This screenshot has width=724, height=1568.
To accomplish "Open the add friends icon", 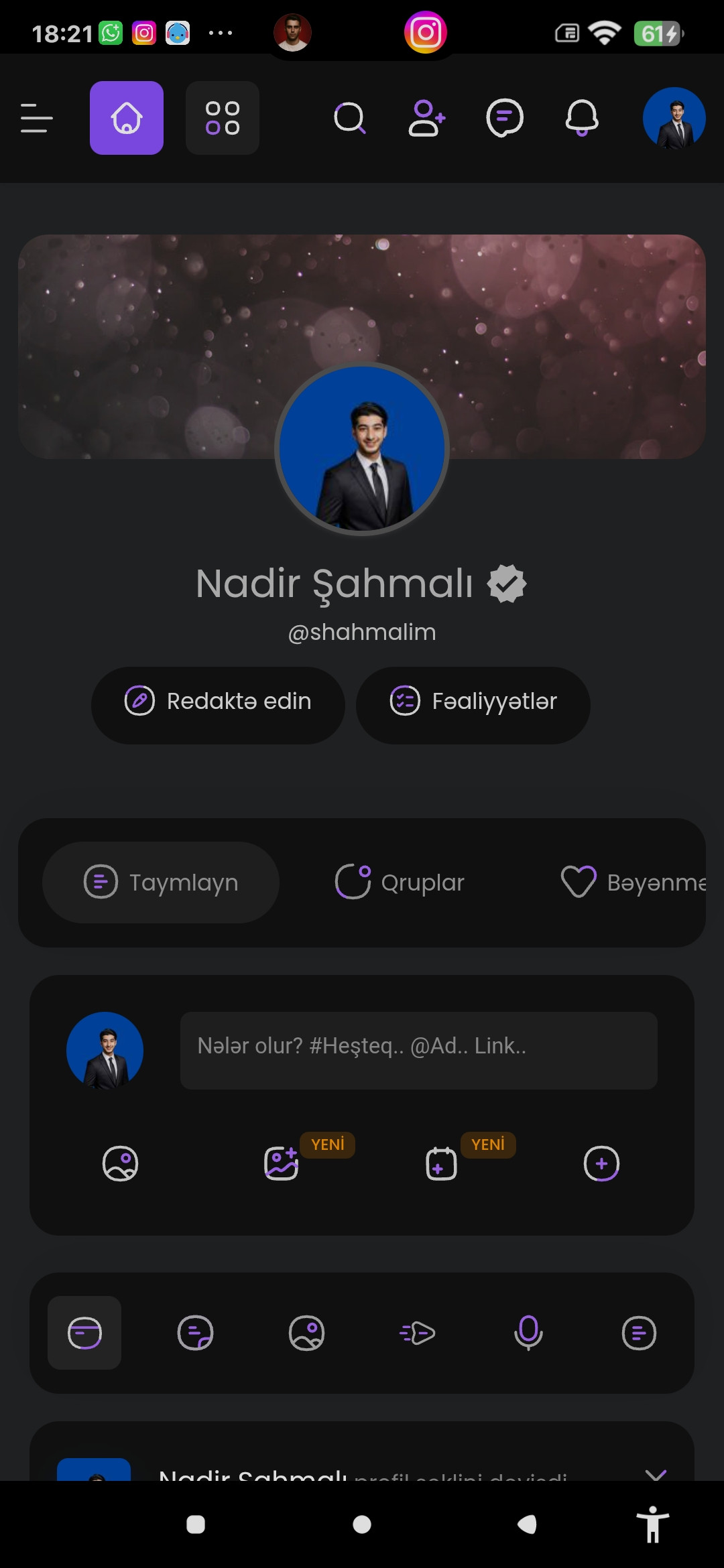I will [x=427, y=118].
